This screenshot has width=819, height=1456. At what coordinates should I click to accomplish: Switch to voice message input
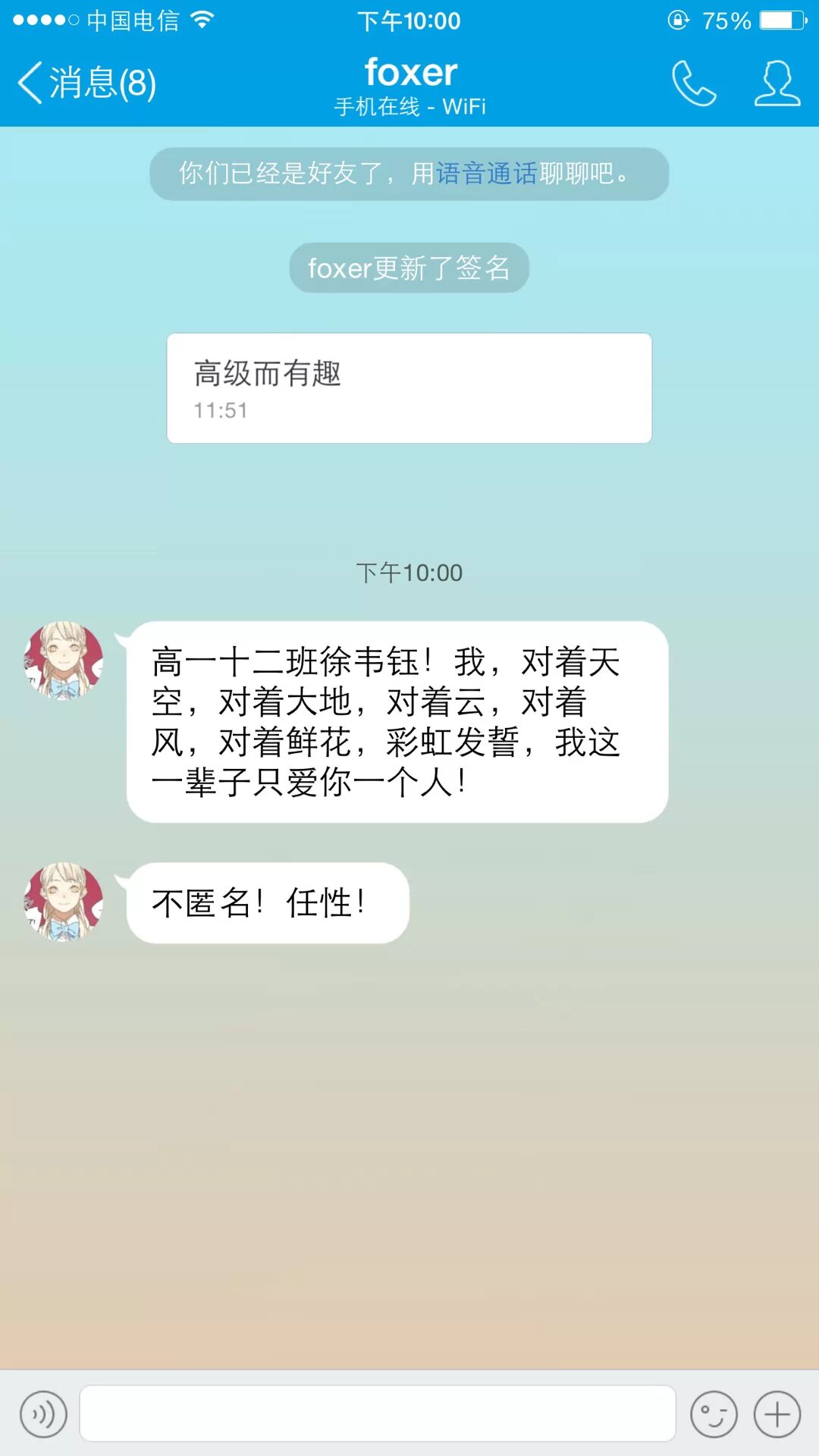tap(43, 1414)
